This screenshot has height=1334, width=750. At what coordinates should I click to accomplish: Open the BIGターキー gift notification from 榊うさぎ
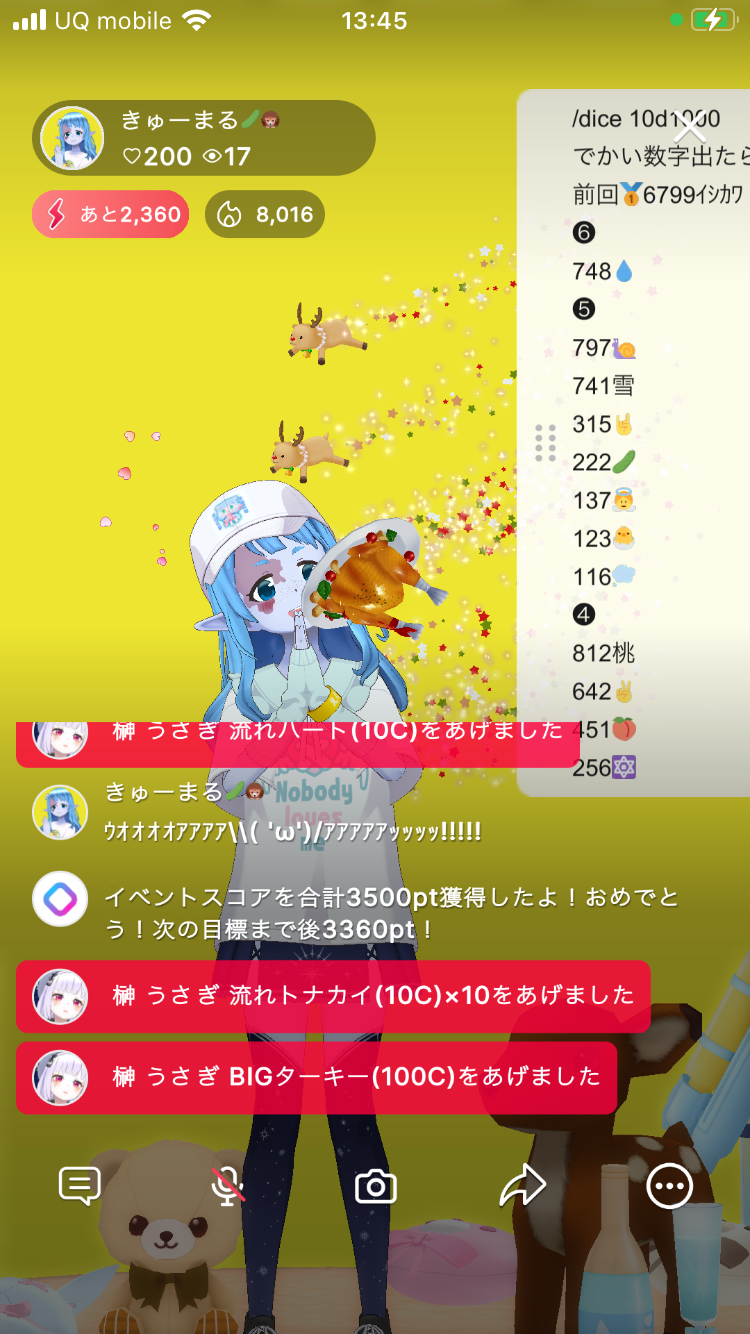coord(316,1077)
